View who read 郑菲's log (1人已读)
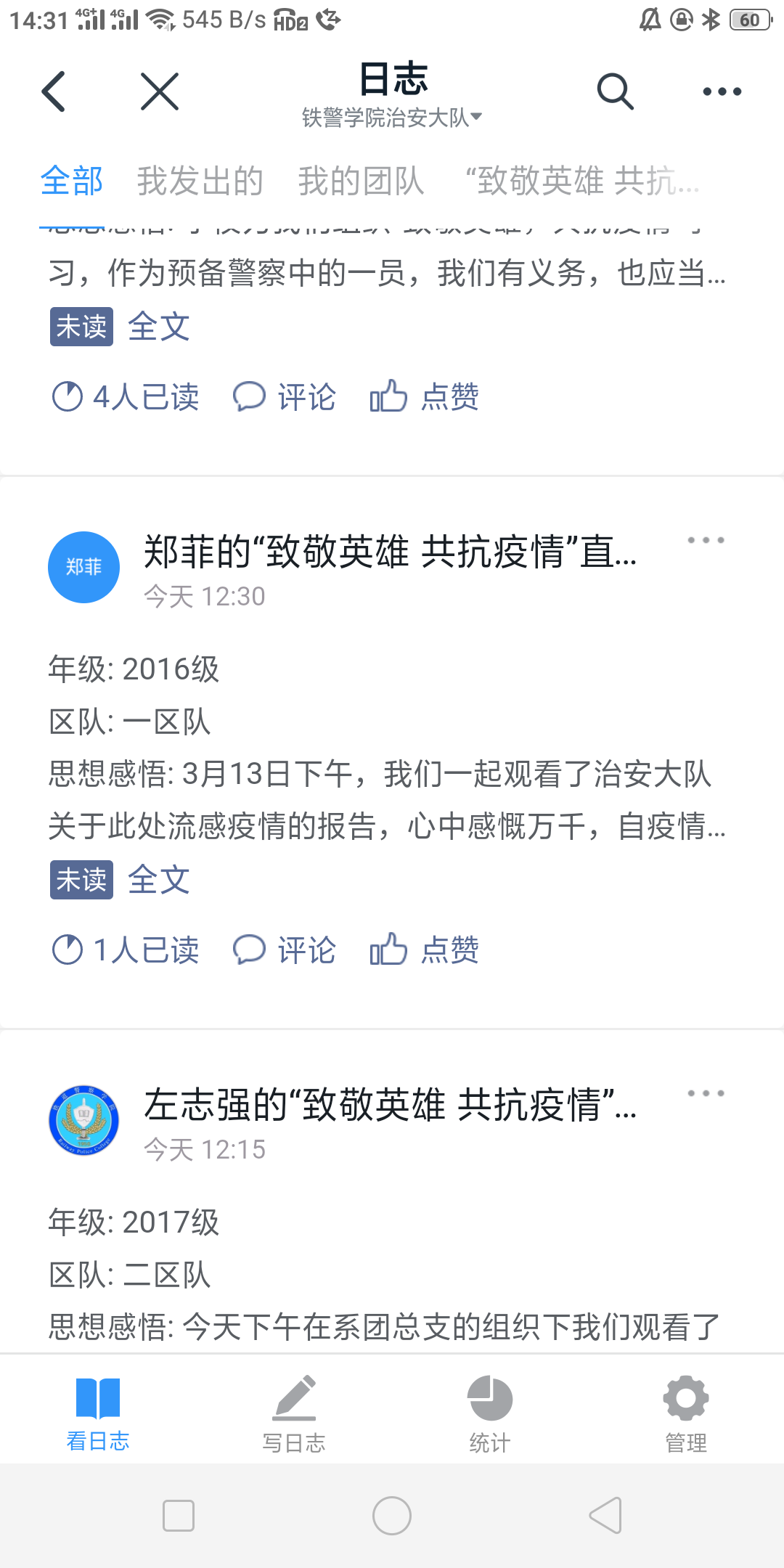 [126, 950]
